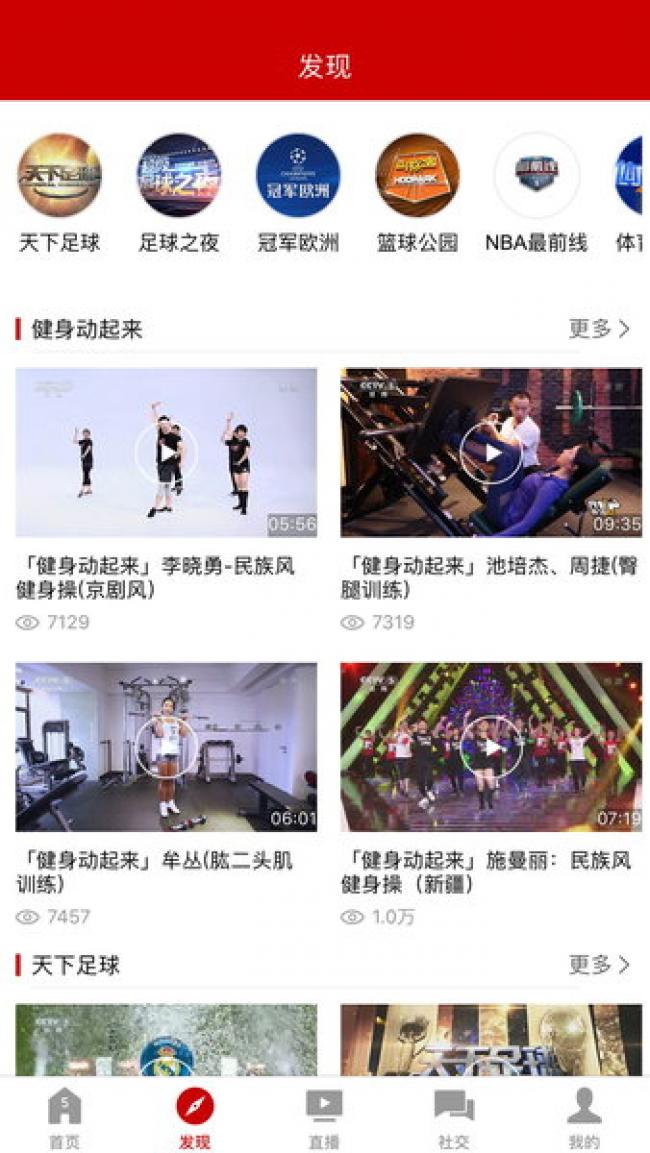
Task: Go to the 直播 tab
Action: point(324,1117)
